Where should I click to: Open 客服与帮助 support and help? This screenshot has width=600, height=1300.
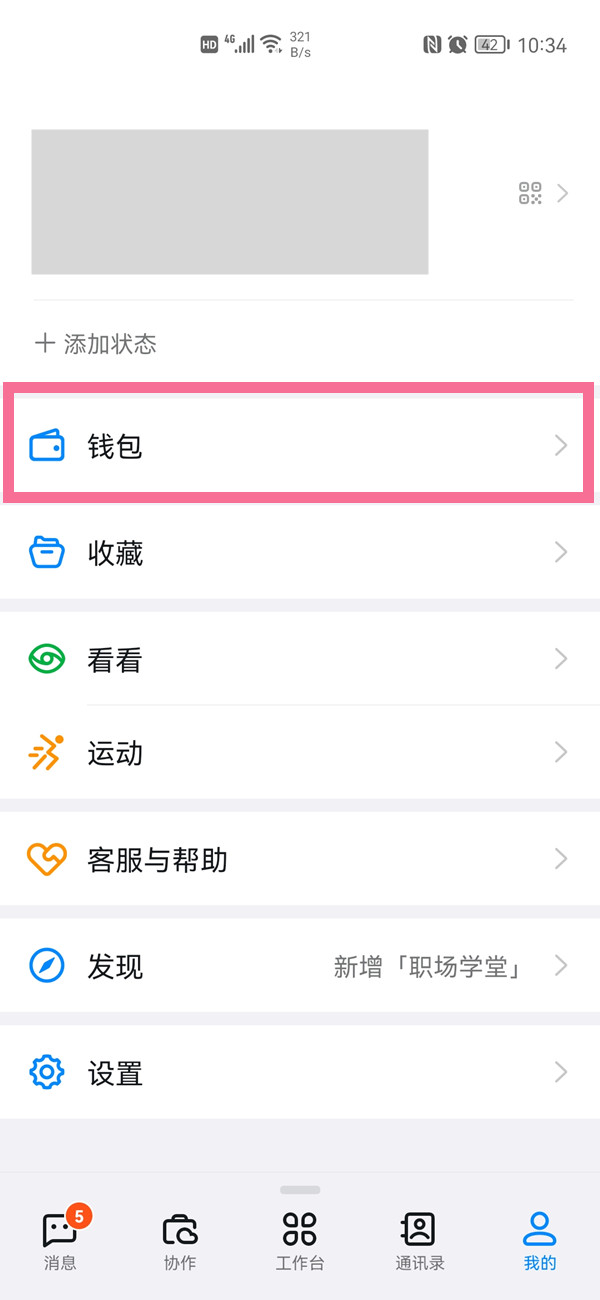tap(298, 859)
